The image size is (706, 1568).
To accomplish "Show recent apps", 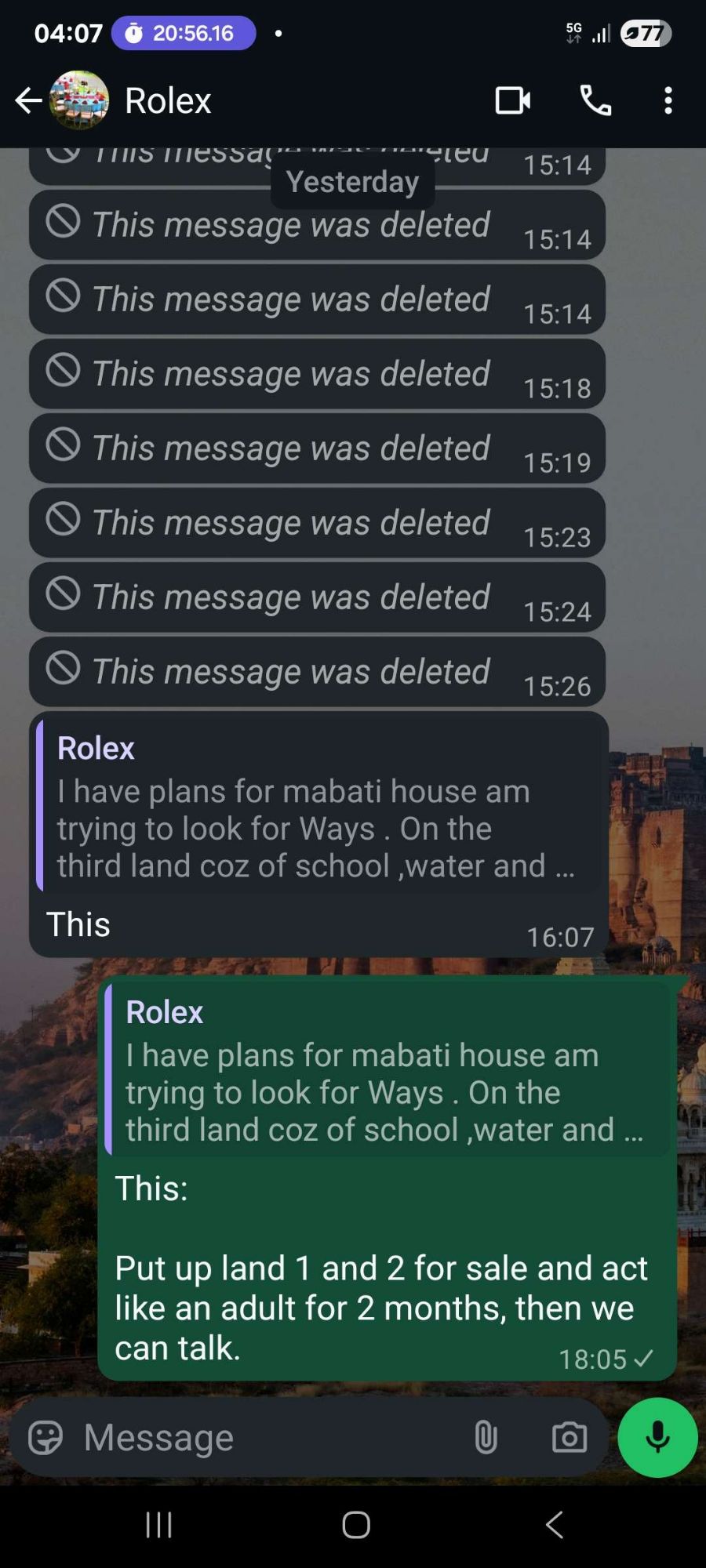I will [x=159, y=1525].
